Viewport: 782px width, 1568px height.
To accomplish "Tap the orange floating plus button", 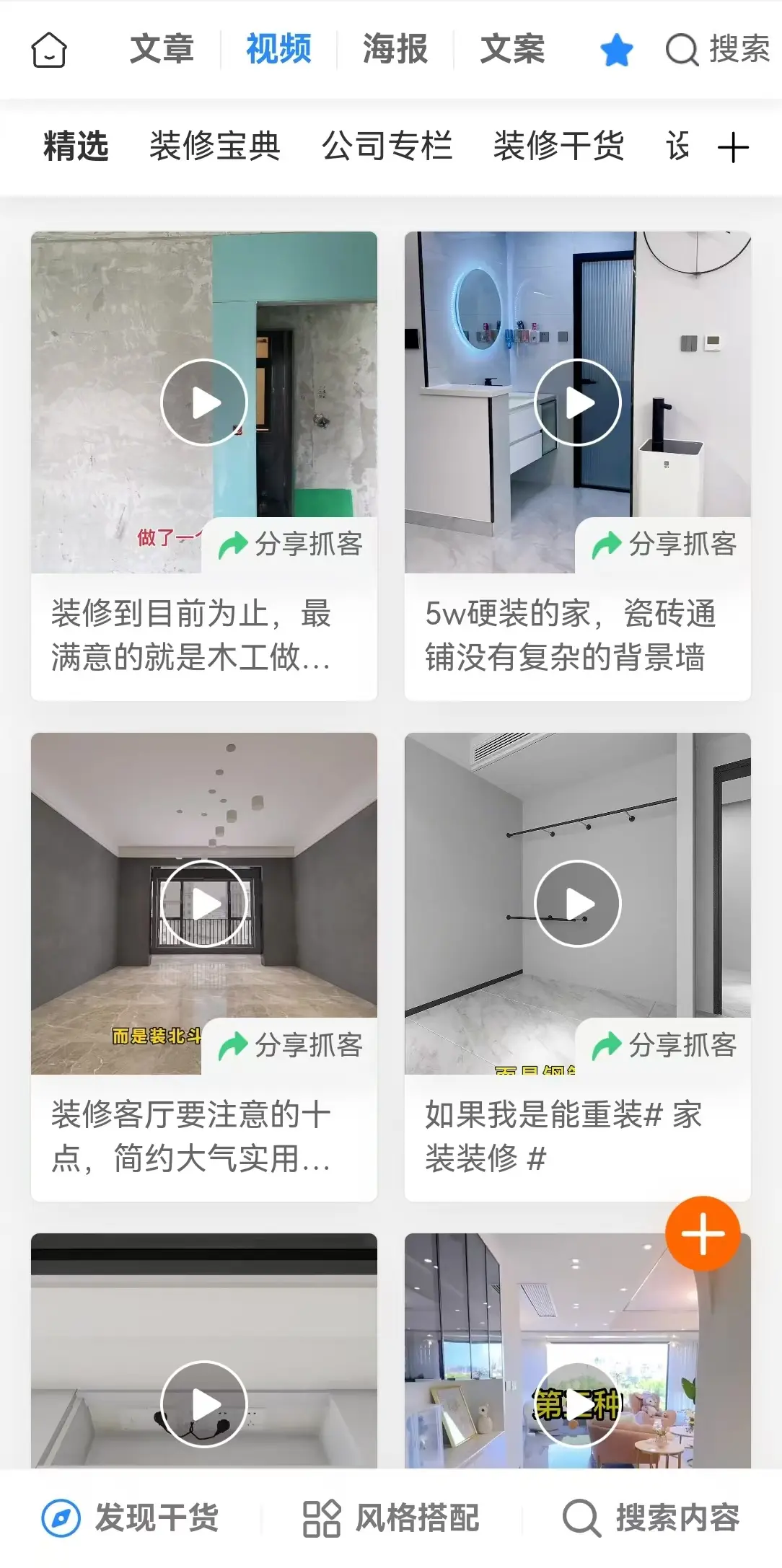I will [702, 1233].
